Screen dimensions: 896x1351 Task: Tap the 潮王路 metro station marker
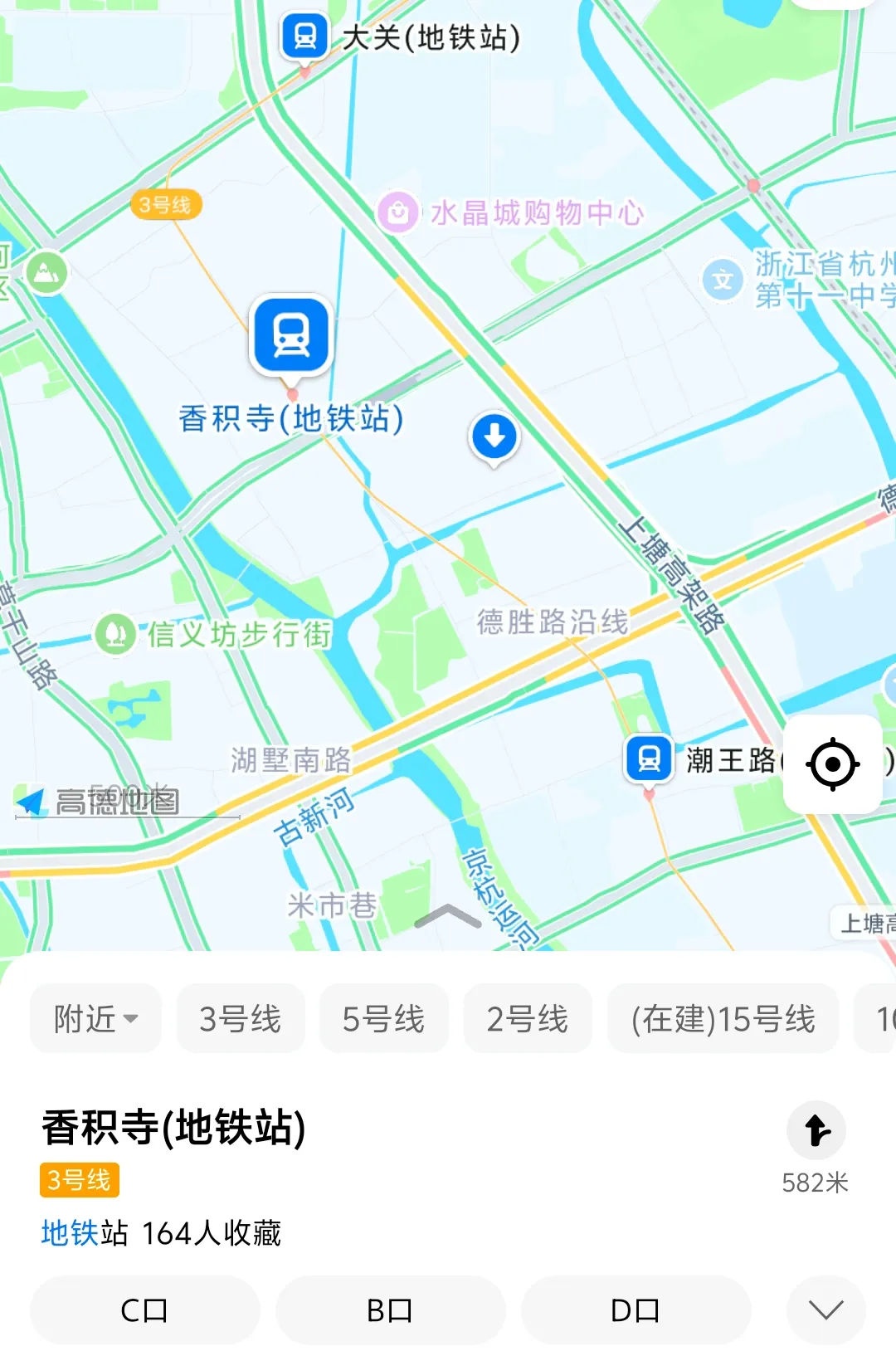click(649, 758)
